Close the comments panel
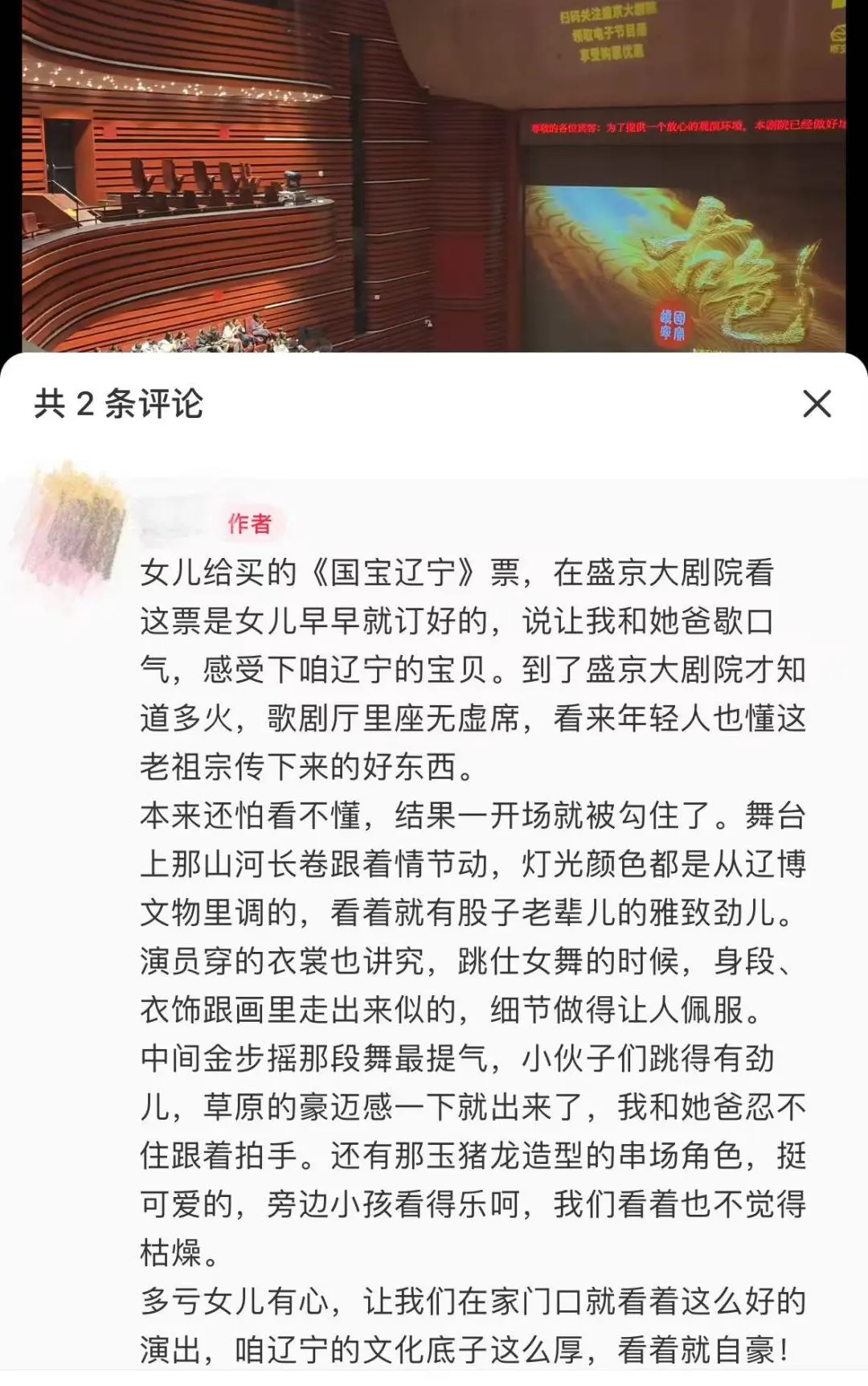The width and height of the screenshot is (868, 1386). pos(817,404)
